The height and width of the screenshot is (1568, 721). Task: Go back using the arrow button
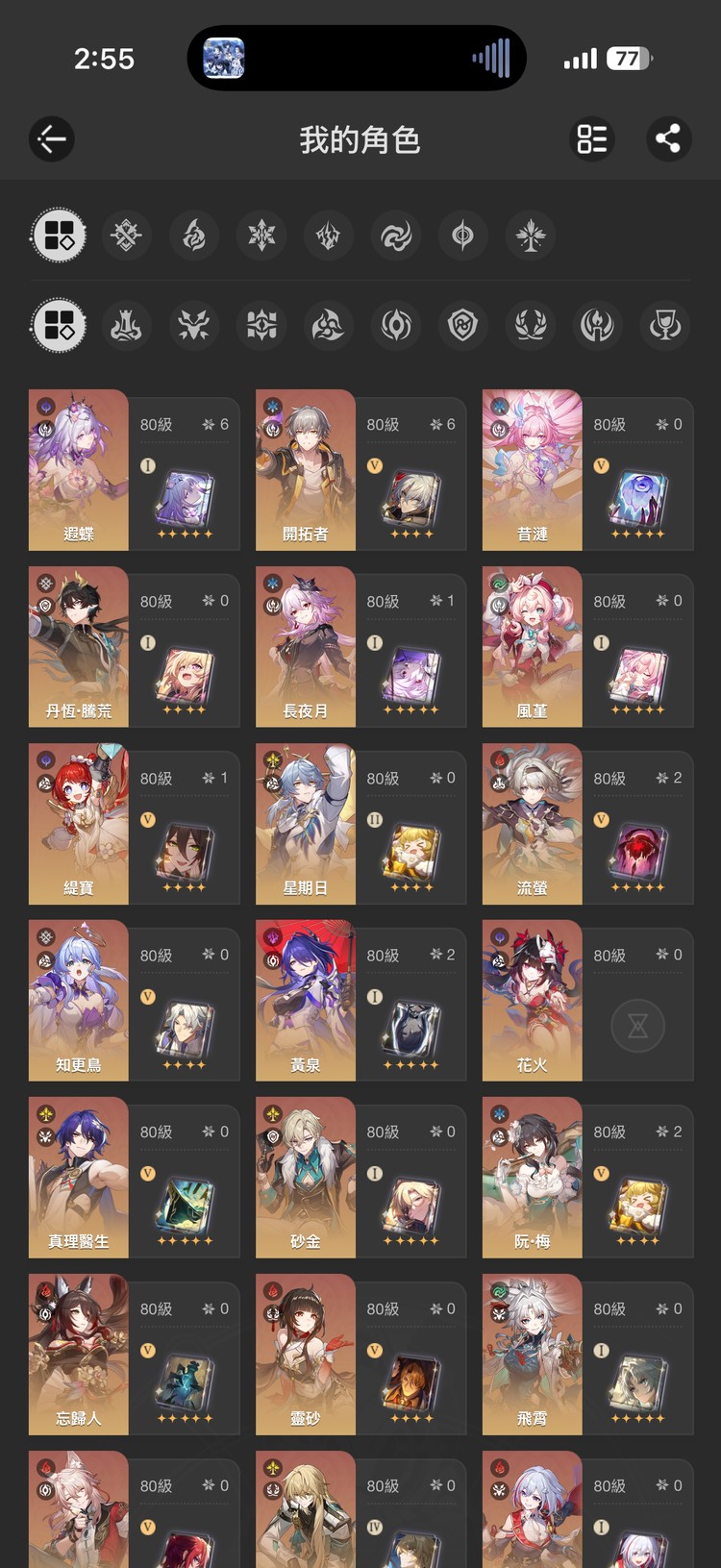click(51, 139)
